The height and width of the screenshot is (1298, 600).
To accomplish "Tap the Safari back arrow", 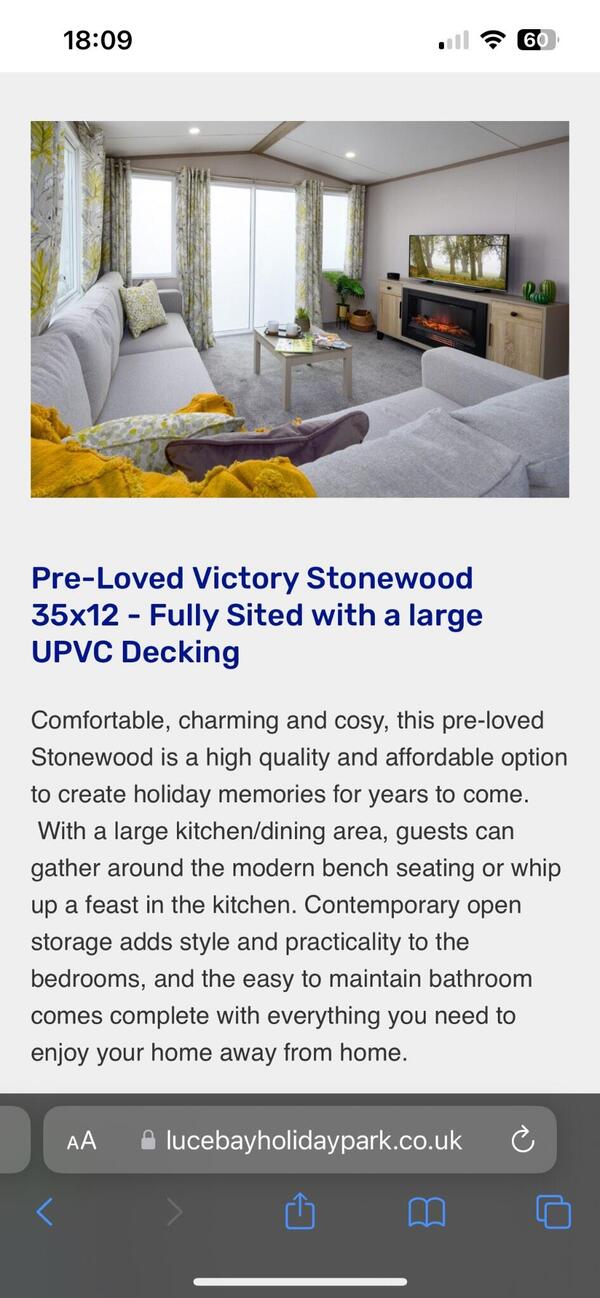I will point(44,1212).
